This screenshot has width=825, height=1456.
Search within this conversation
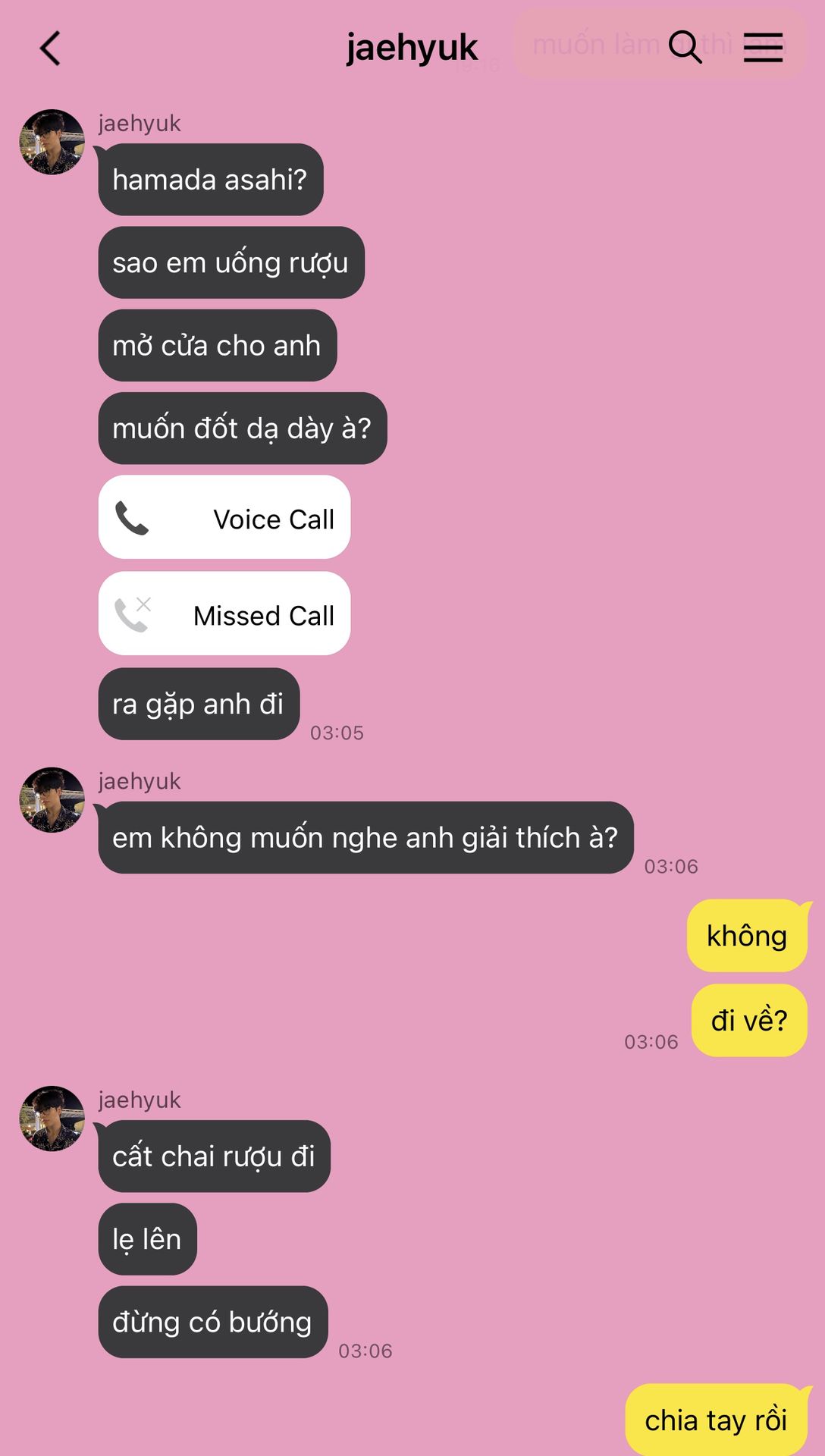685,47
